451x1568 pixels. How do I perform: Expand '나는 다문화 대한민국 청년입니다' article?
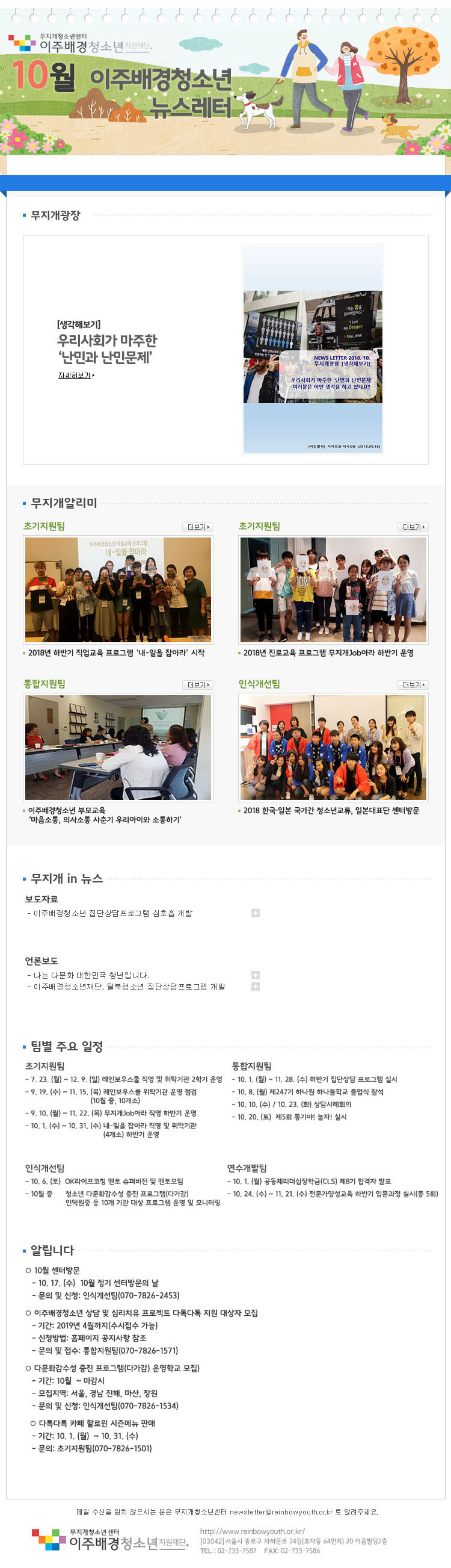[256, 975]
